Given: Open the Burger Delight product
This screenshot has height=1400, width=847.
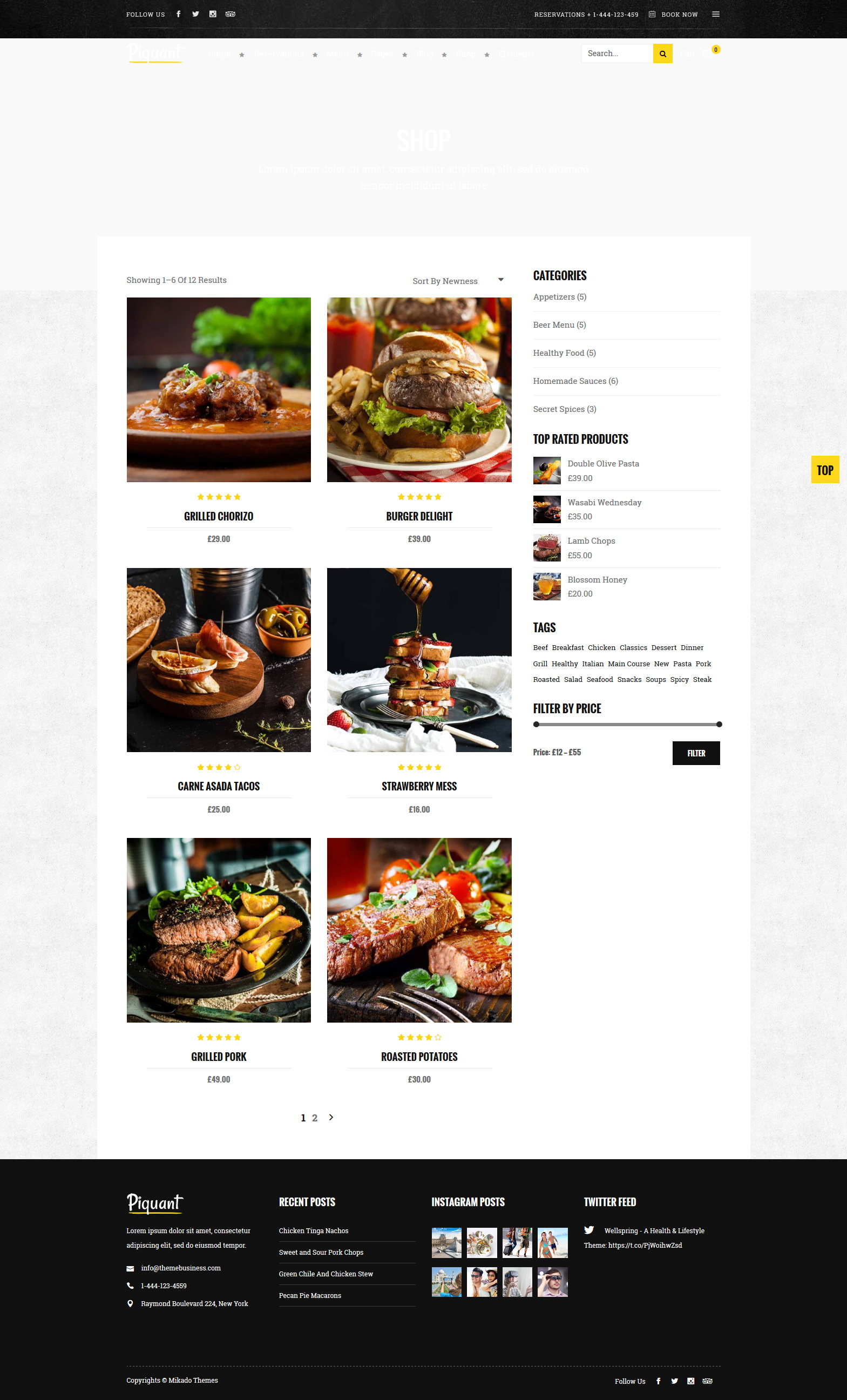Looking at the screenshot, I should coord(419,516).
